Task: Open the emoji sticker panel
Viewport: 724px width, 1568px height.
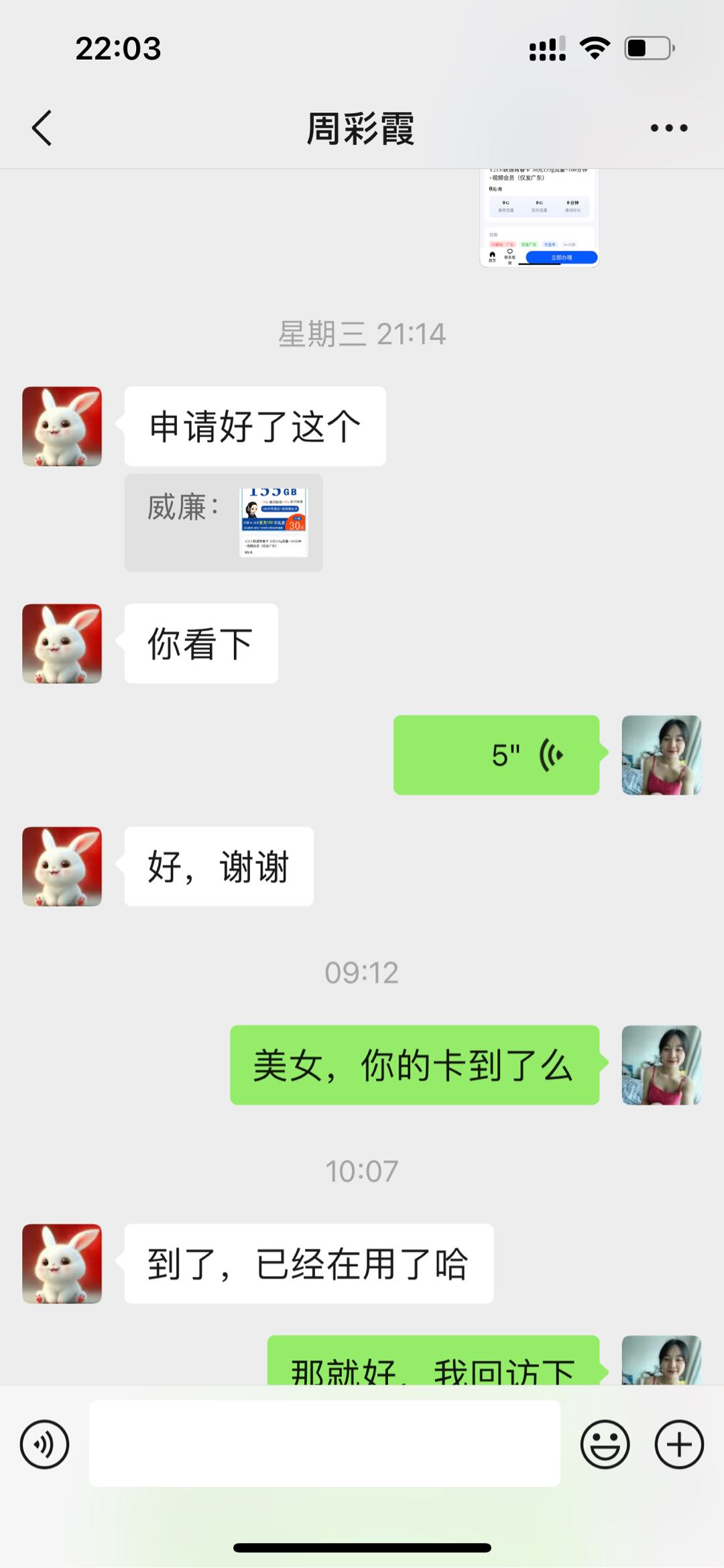Action: tap(605, 1444)
